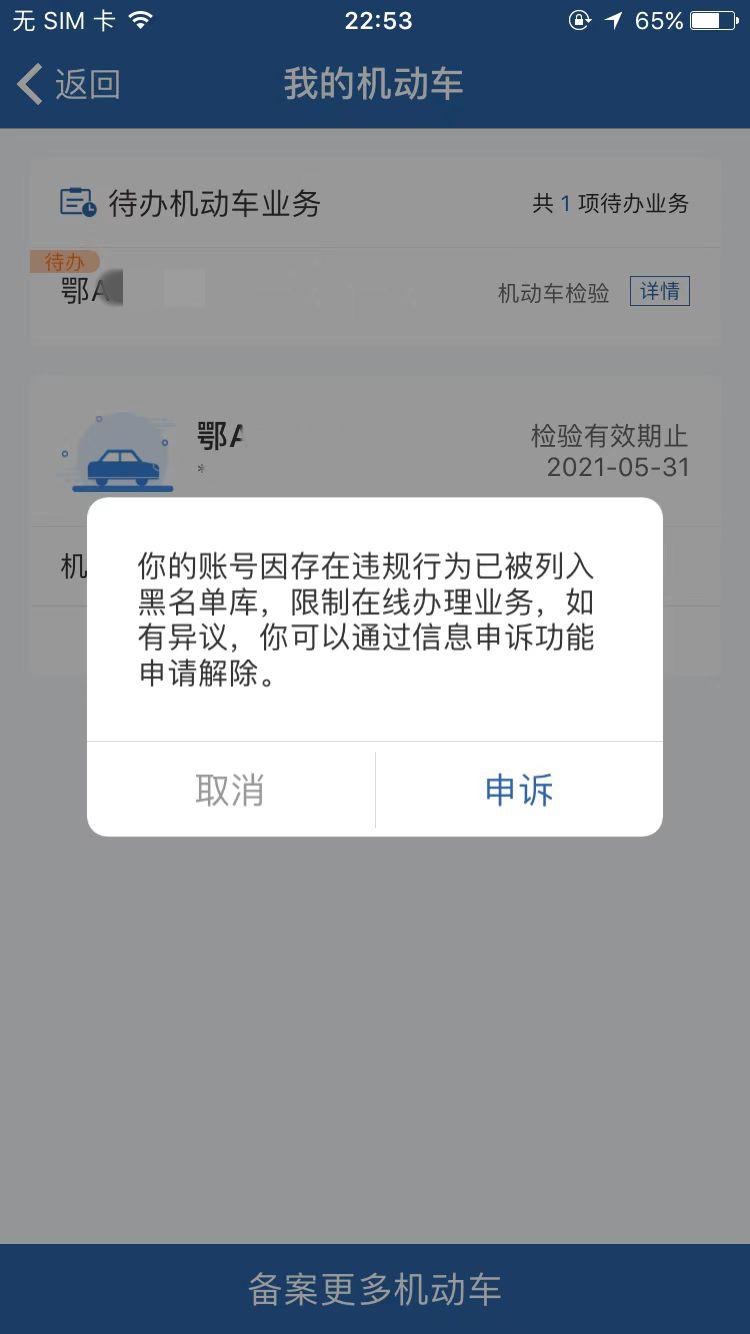
Task: Dismiss the dialog with 取消
Action: pos(230,790)
